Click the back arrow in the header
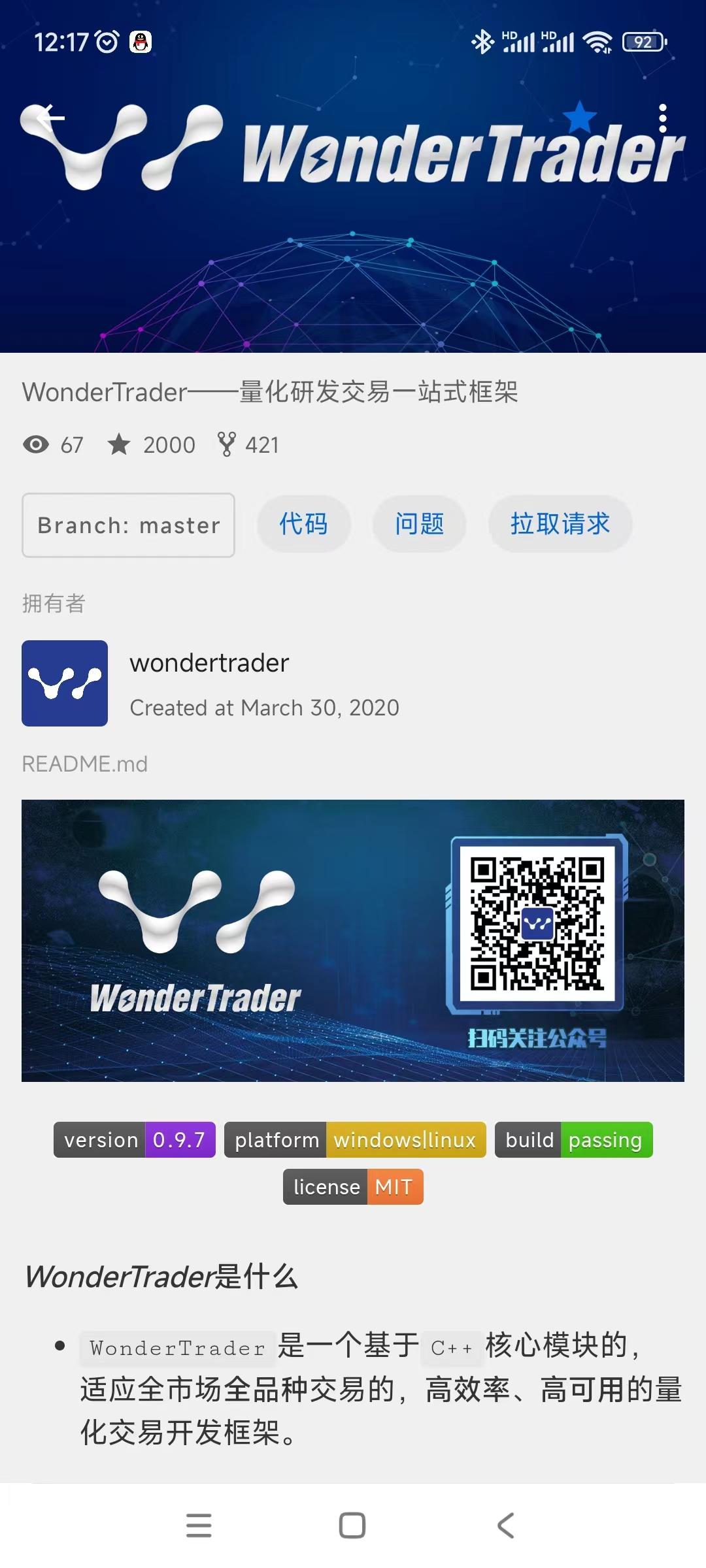The height and width of the screenshot is (1568, 706). pyautogui.click(x=49, y=116)
